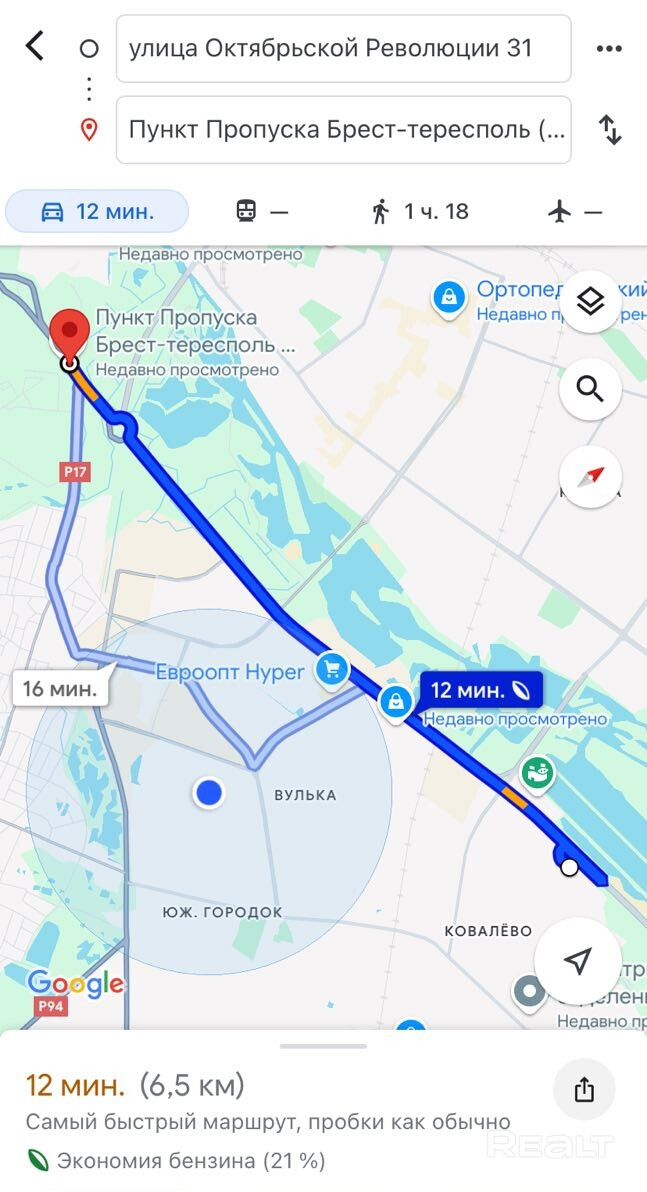Expand the route details bottom sheet
The width and height of the screenshot is (647, 1192).
323,1046
